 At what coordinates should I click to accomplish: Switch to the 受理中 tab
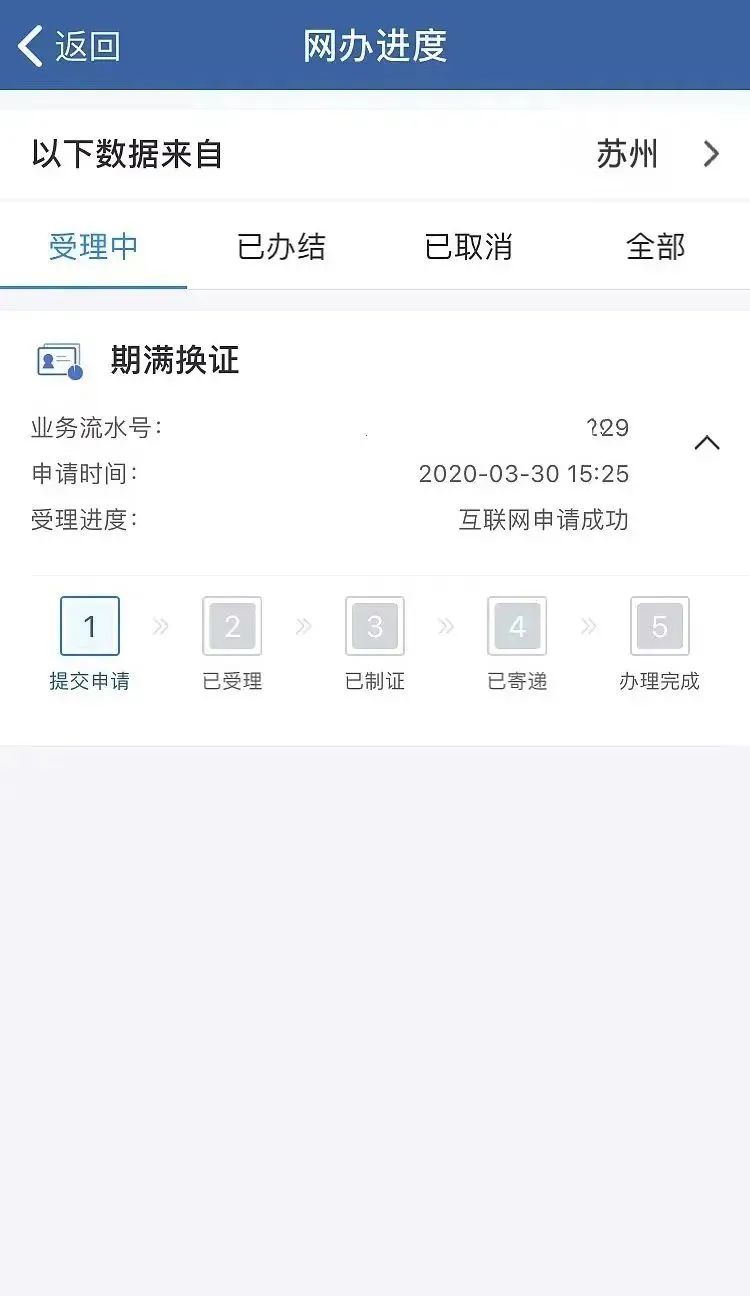pos(94,246)
